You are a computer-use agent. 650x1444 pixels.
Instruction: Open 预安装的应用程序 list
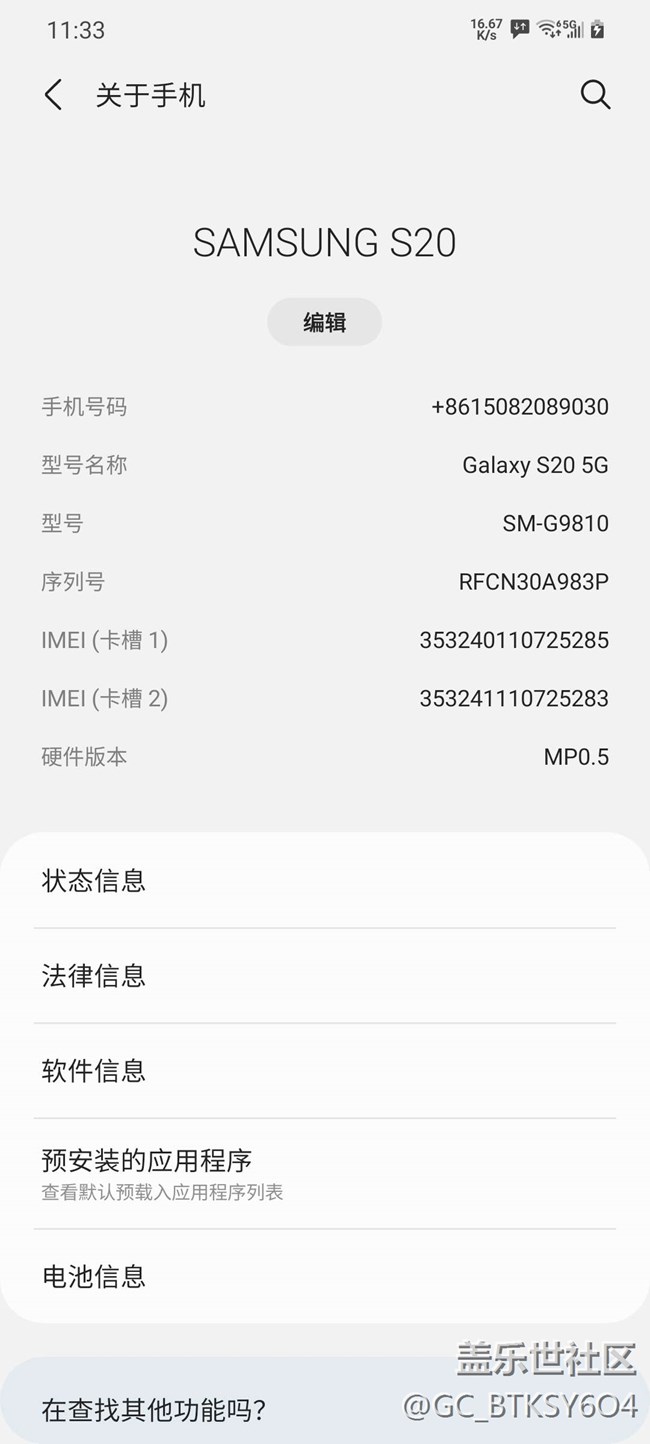324,1173
